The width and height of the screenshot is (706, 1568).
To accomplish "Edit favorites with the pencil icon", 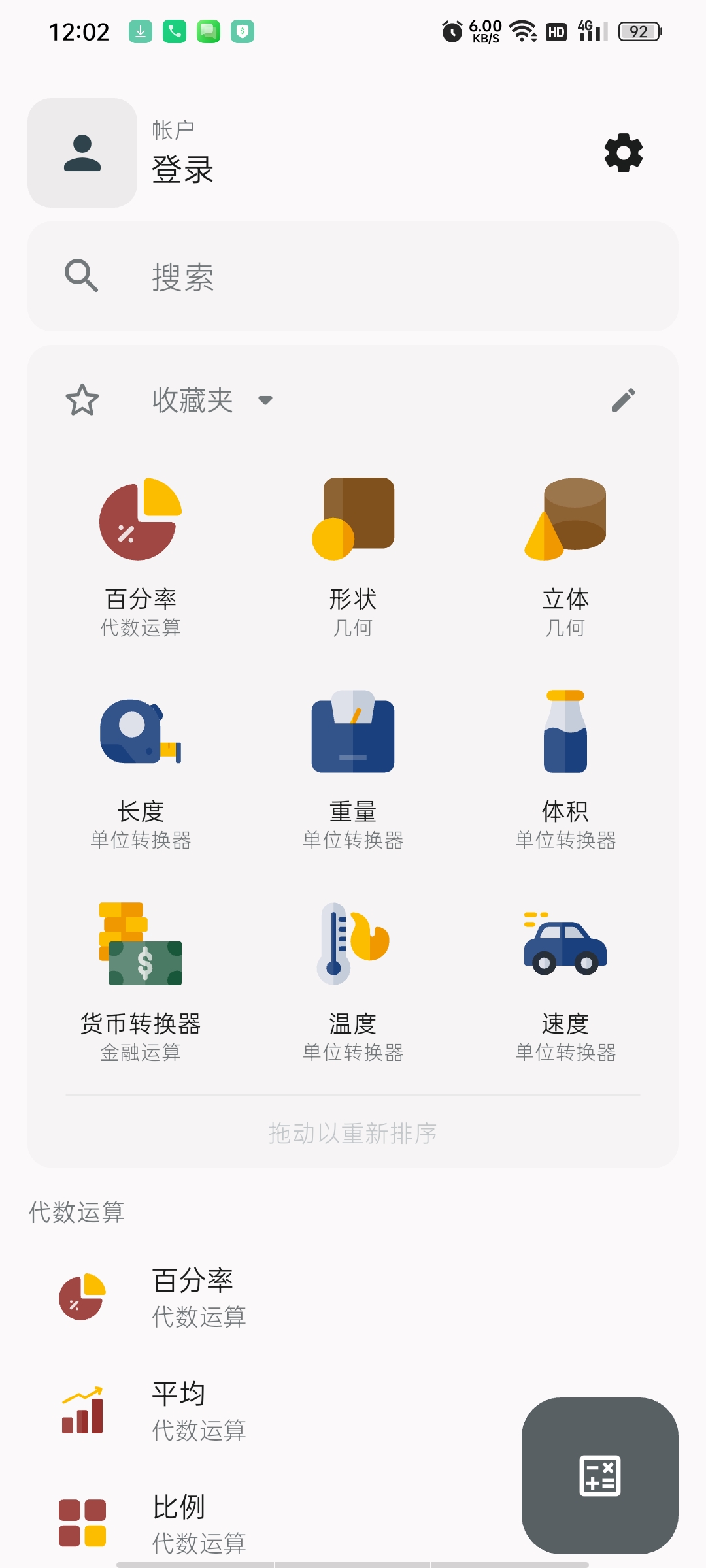I will tap(623, 400).
